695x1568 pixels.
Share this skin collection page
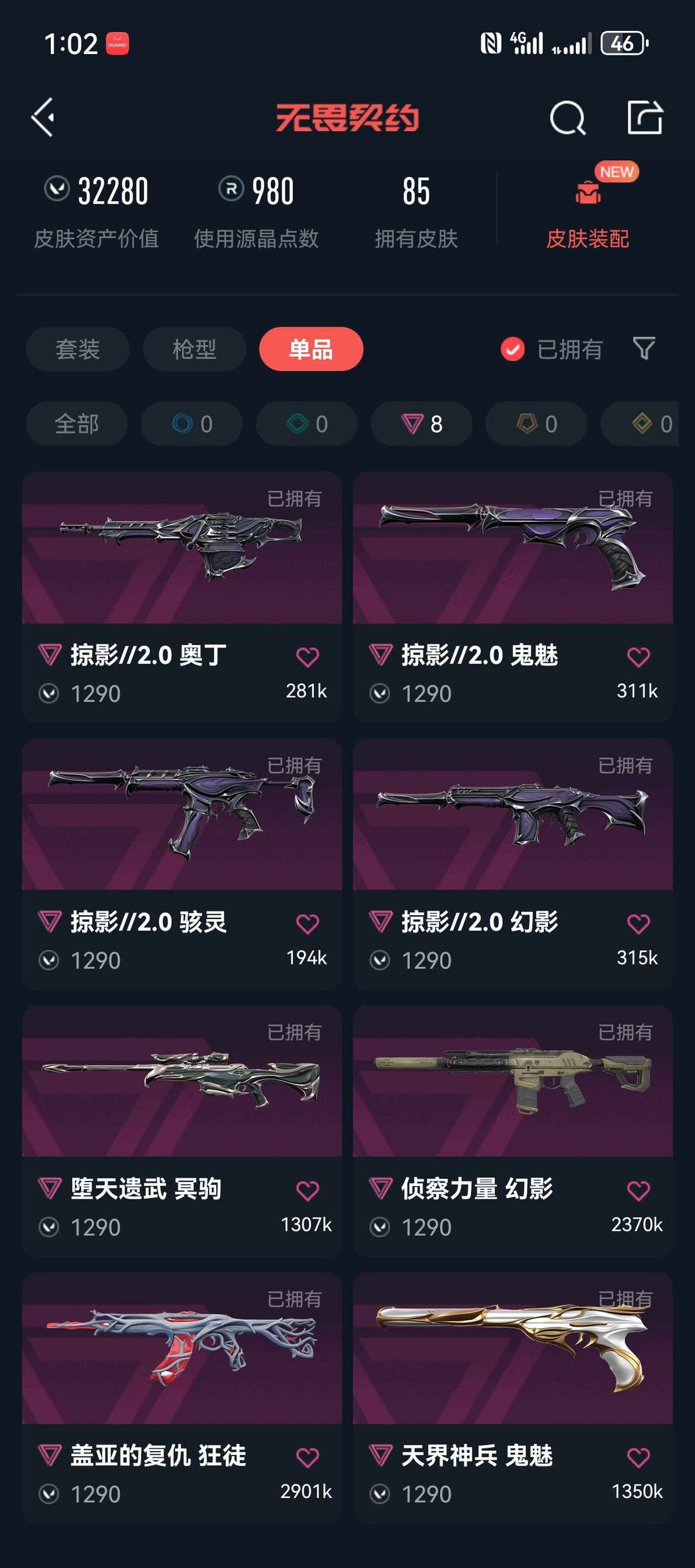[x=645, y=118]
